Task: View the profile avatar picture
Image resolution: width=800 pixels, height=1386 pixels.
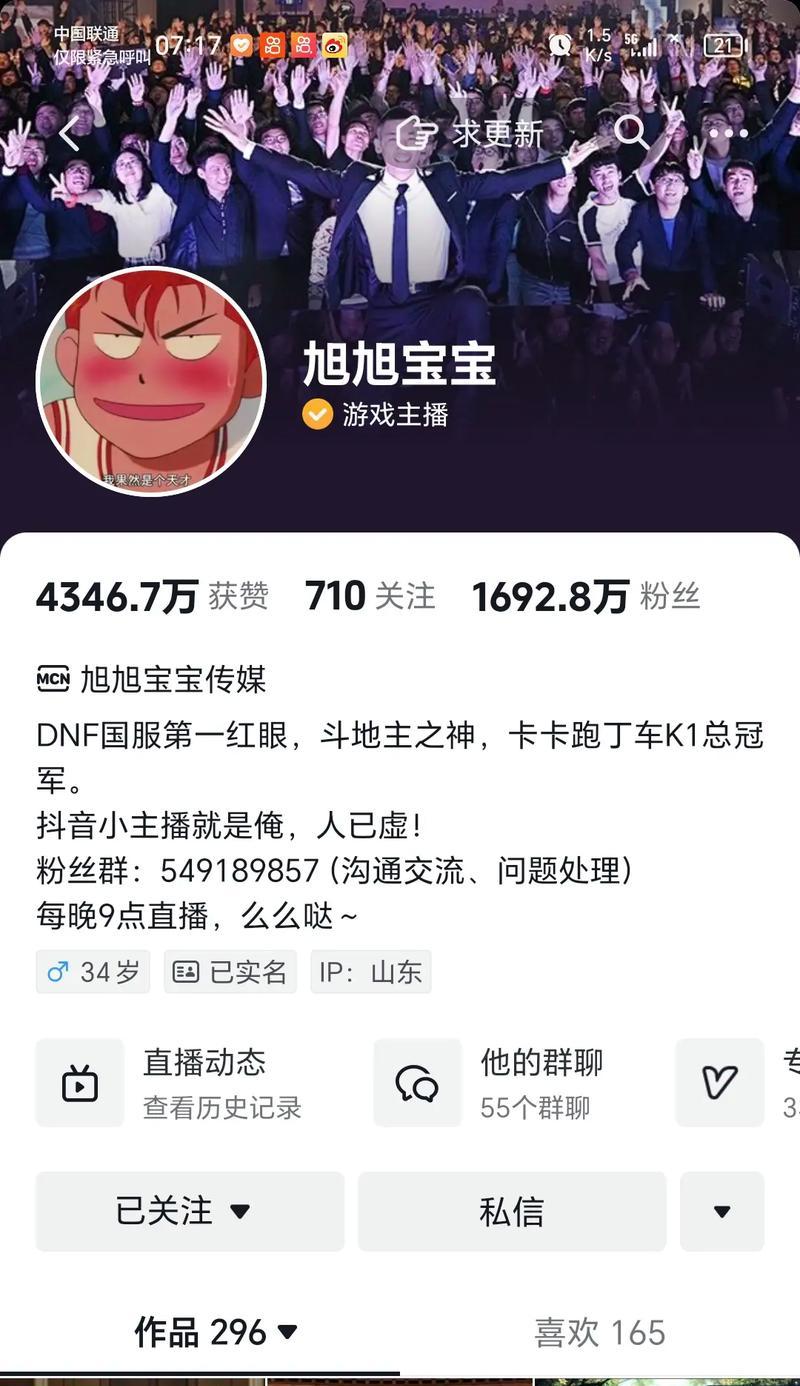Action: pos(151,381)
